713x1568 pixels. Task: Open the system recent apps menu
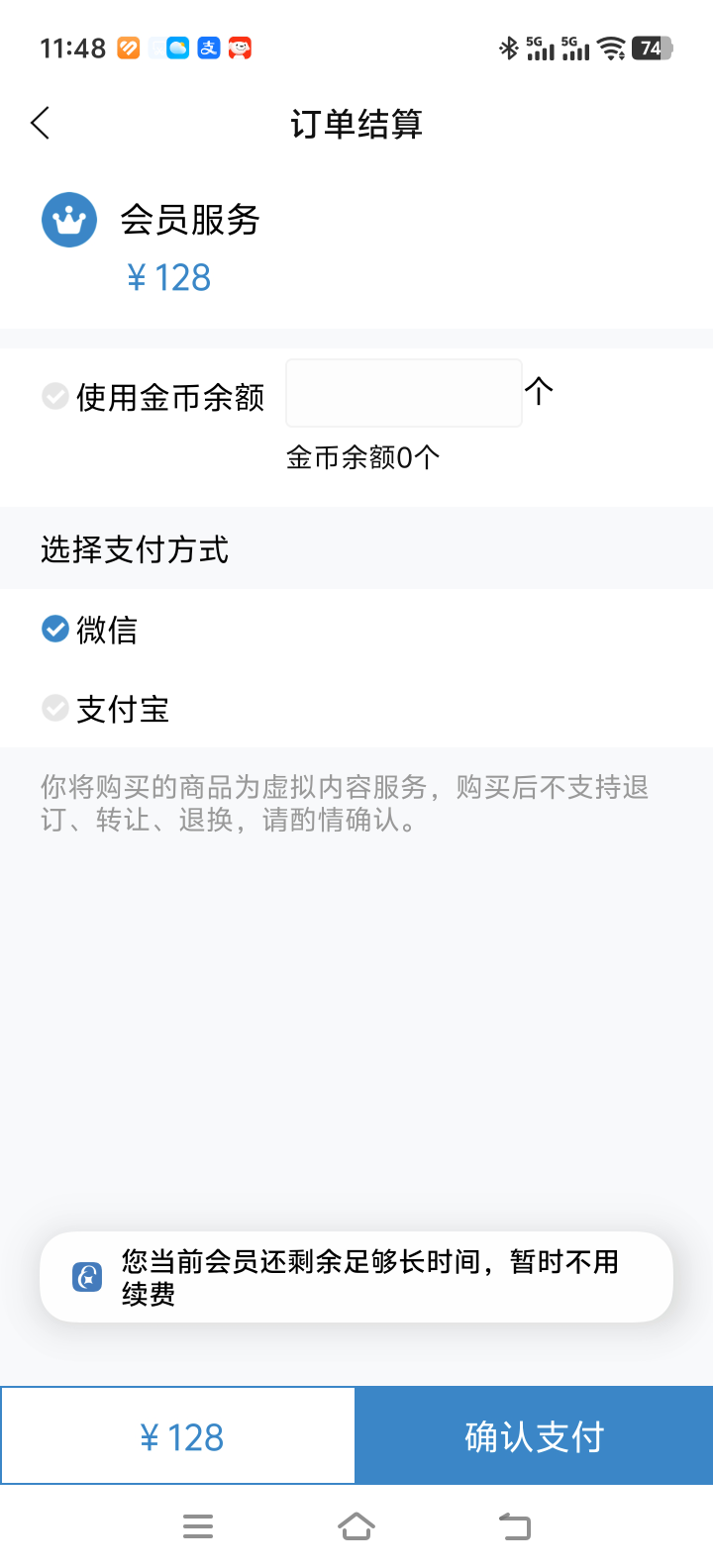coord(198,1526)
